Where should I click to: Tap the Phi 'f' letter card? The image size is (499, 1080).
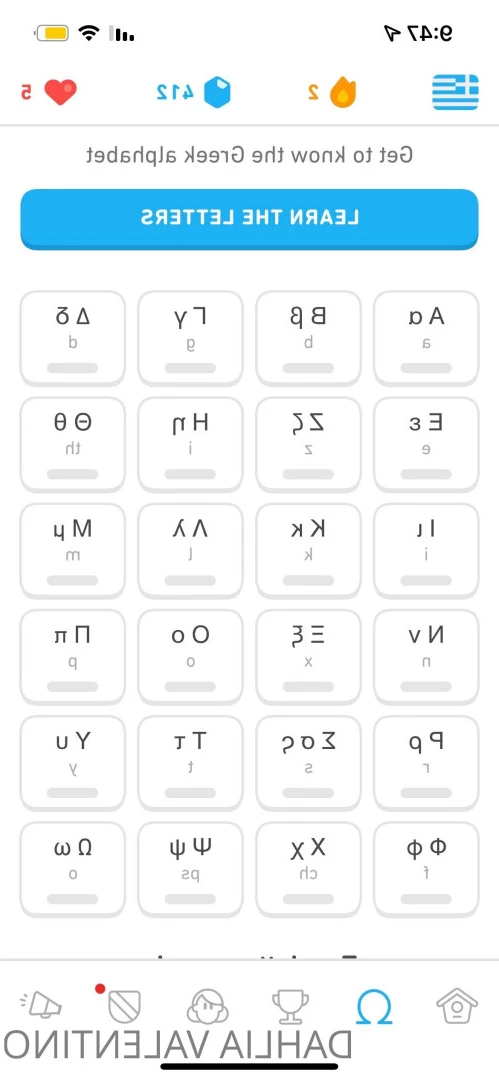point(426,869)
